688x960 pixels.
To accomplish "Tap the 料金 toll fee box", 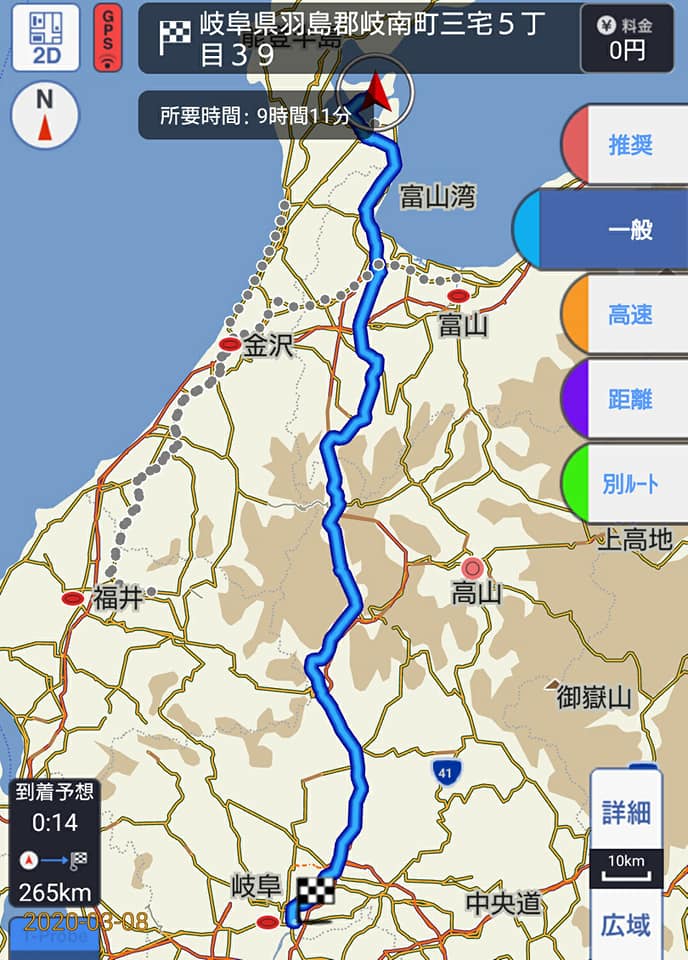I will 627,38.
